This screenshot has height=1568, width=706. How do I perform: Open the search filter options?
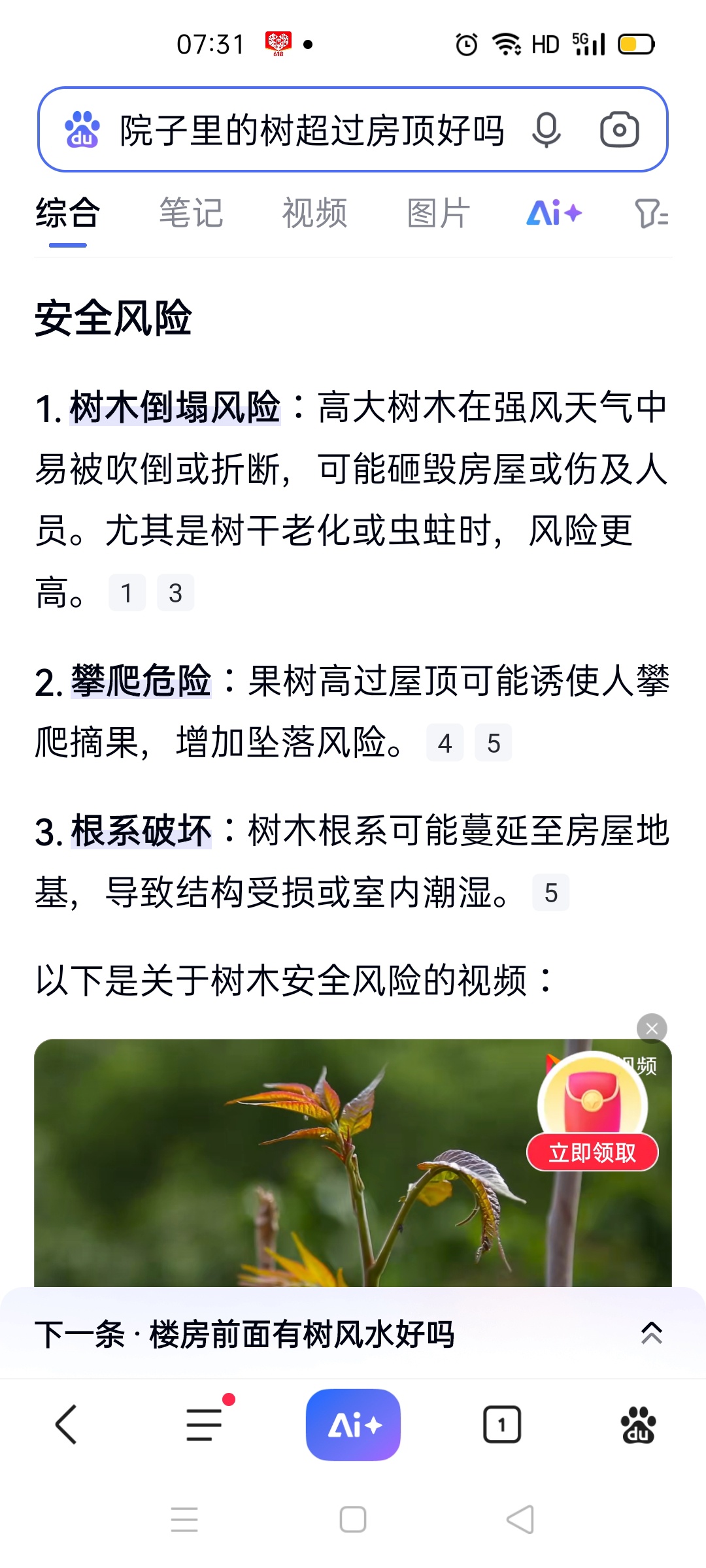click(650, 214)
